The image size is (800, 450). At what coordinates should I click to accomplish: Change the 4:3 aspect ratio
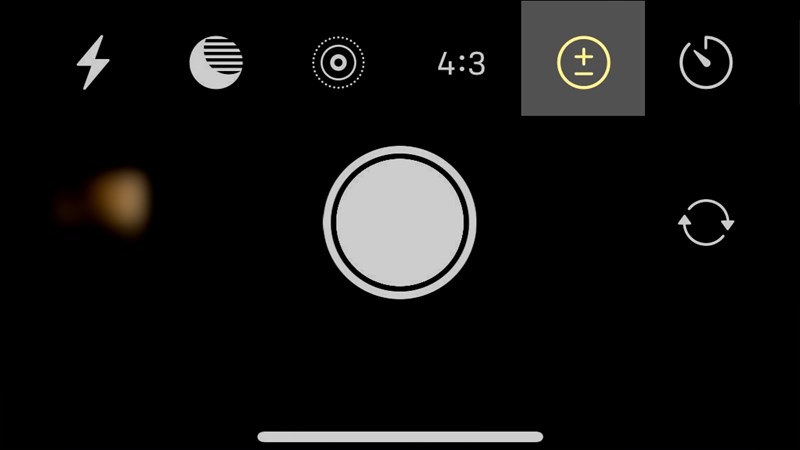pyautogui.click(x=461, y=64)
